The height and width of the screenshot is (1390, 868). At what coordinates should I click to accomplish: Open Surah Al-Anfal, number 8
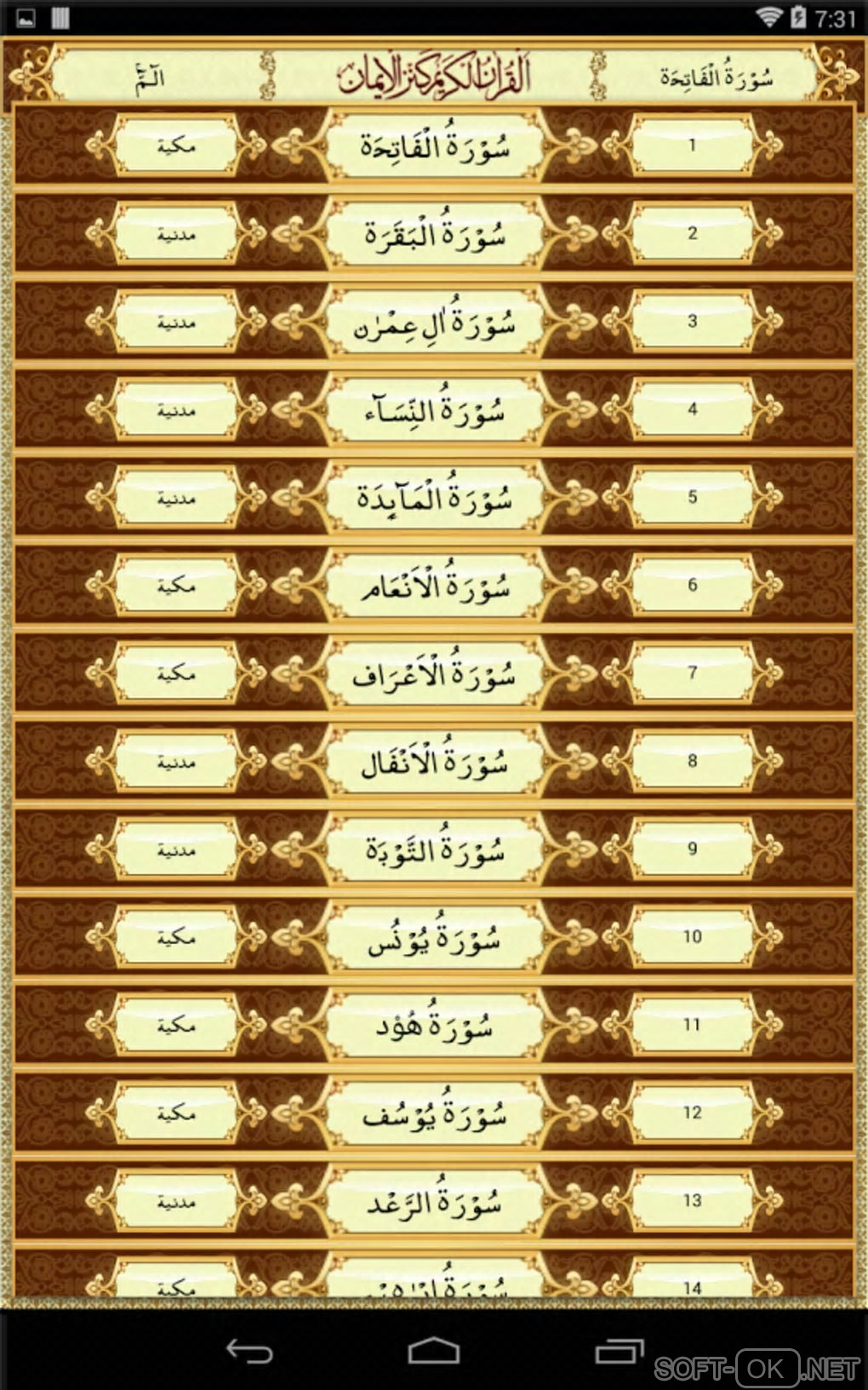click(x=434, y=762)
